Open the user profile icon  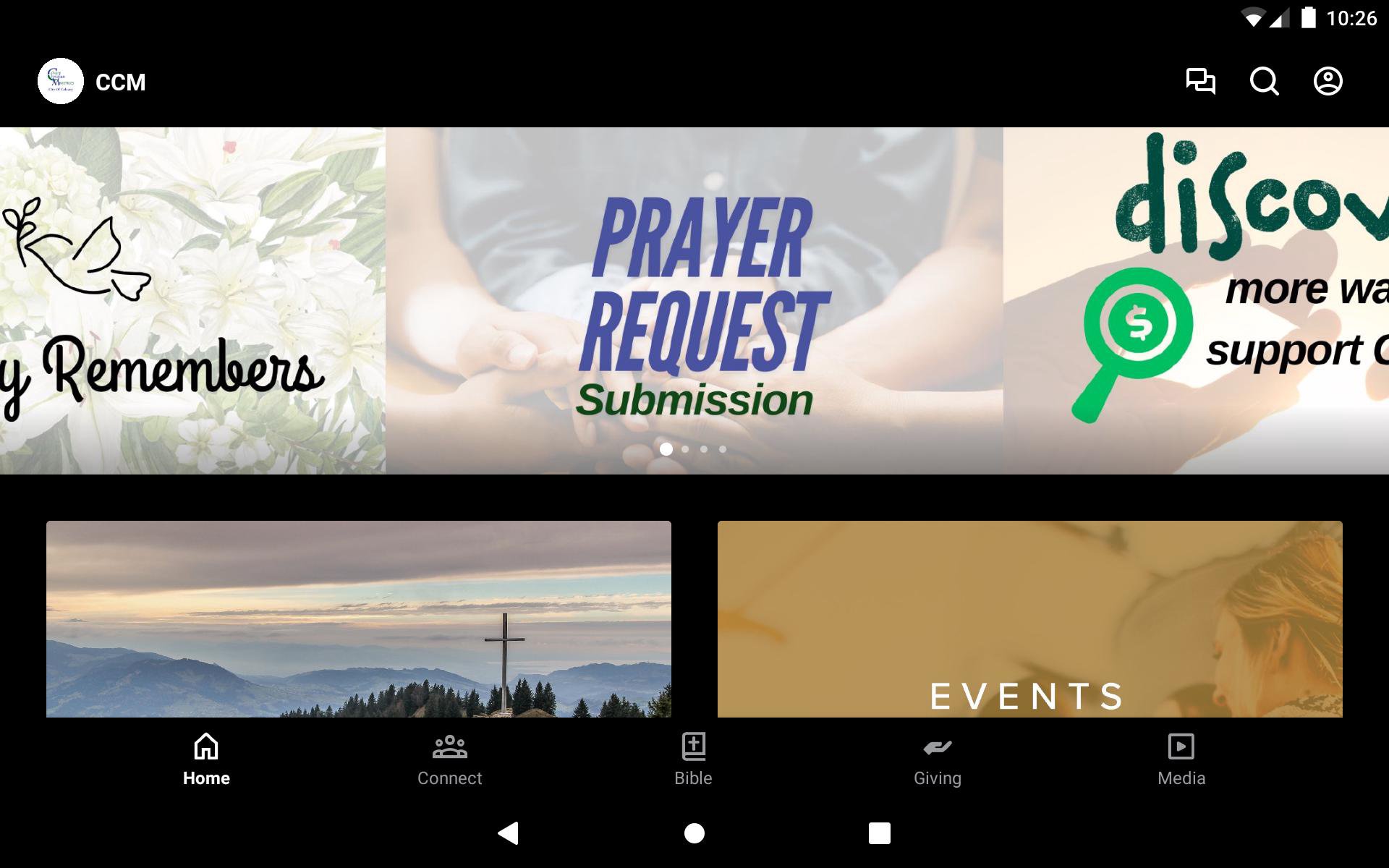(1328, 81)
